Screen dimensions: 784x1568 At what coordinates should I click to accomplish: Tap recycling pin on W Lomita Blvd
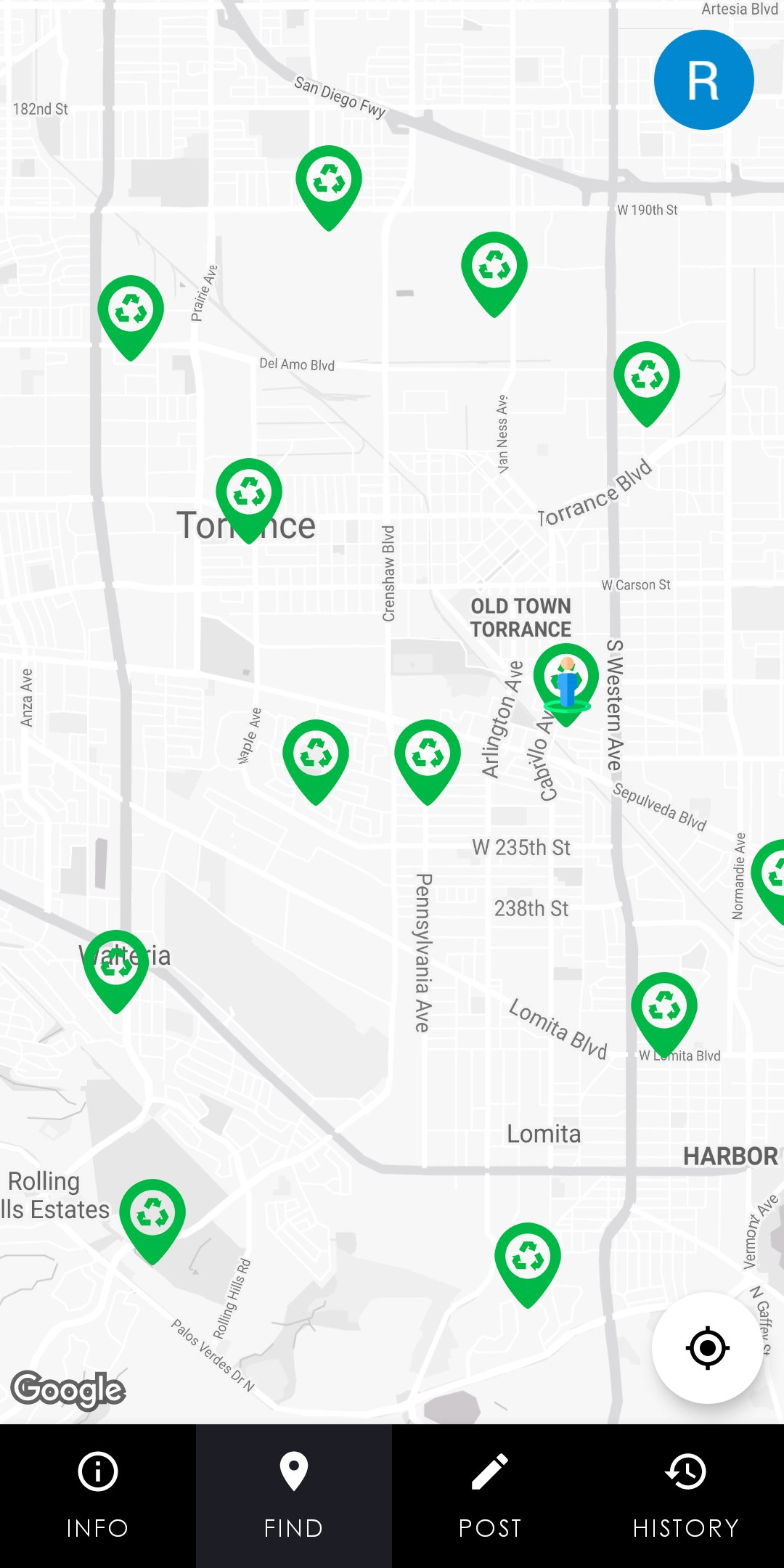tap(664, 1014)
